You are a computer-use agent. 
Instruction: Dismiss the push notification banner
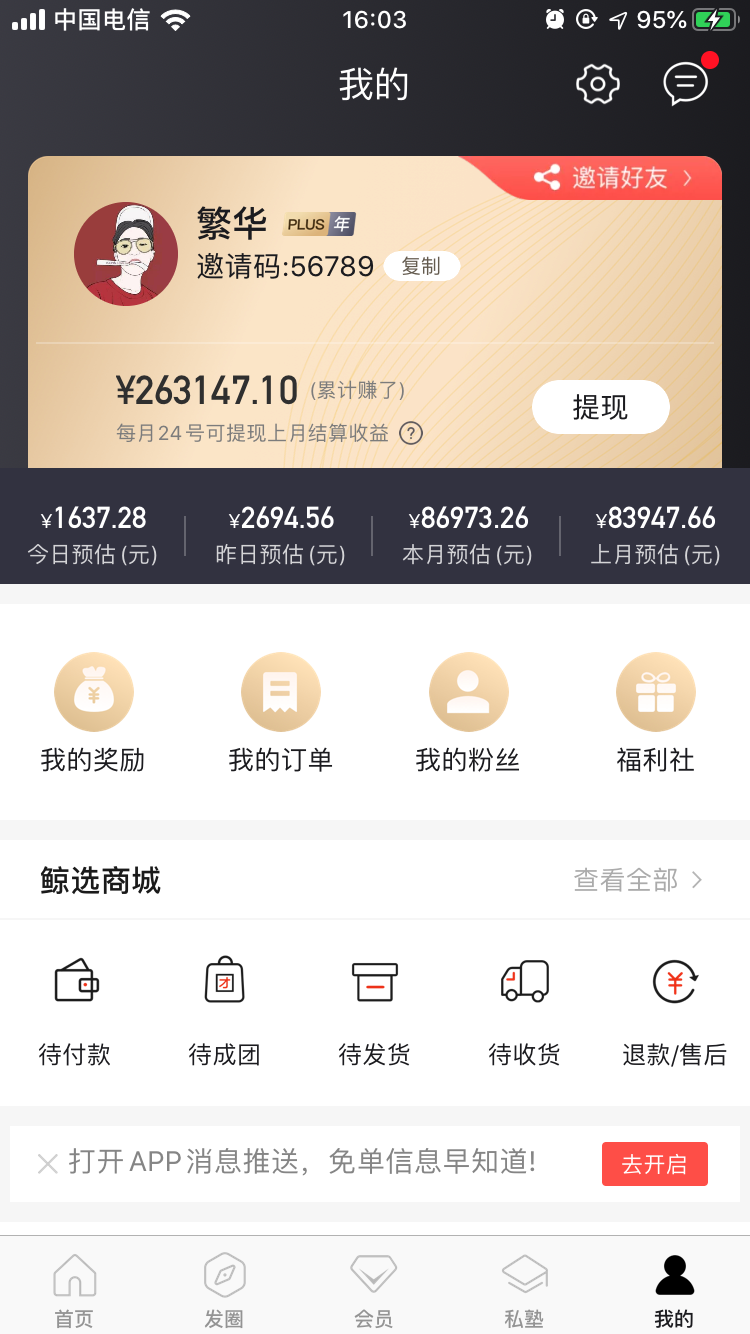[47, 1163]
